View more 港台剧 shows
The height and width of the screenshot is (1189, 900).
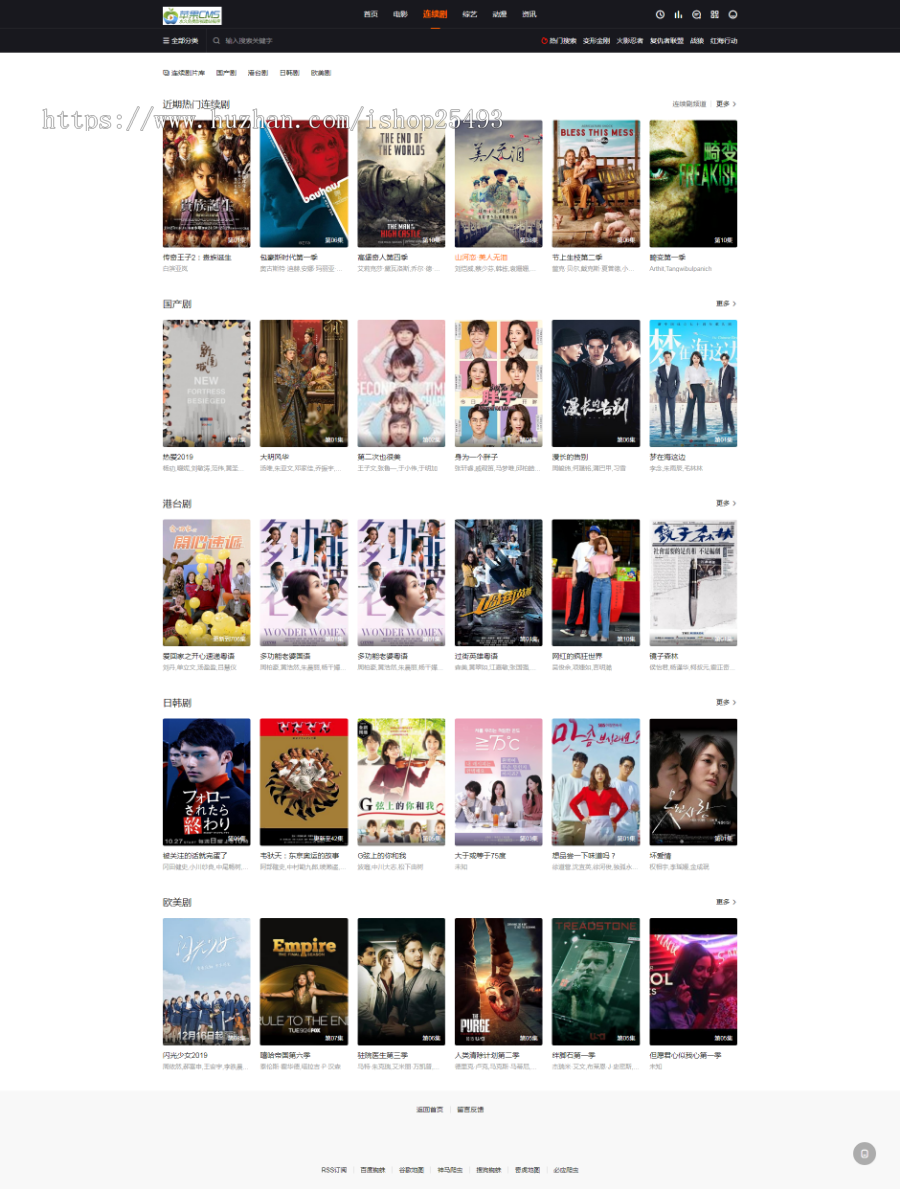tap(726, 503)
